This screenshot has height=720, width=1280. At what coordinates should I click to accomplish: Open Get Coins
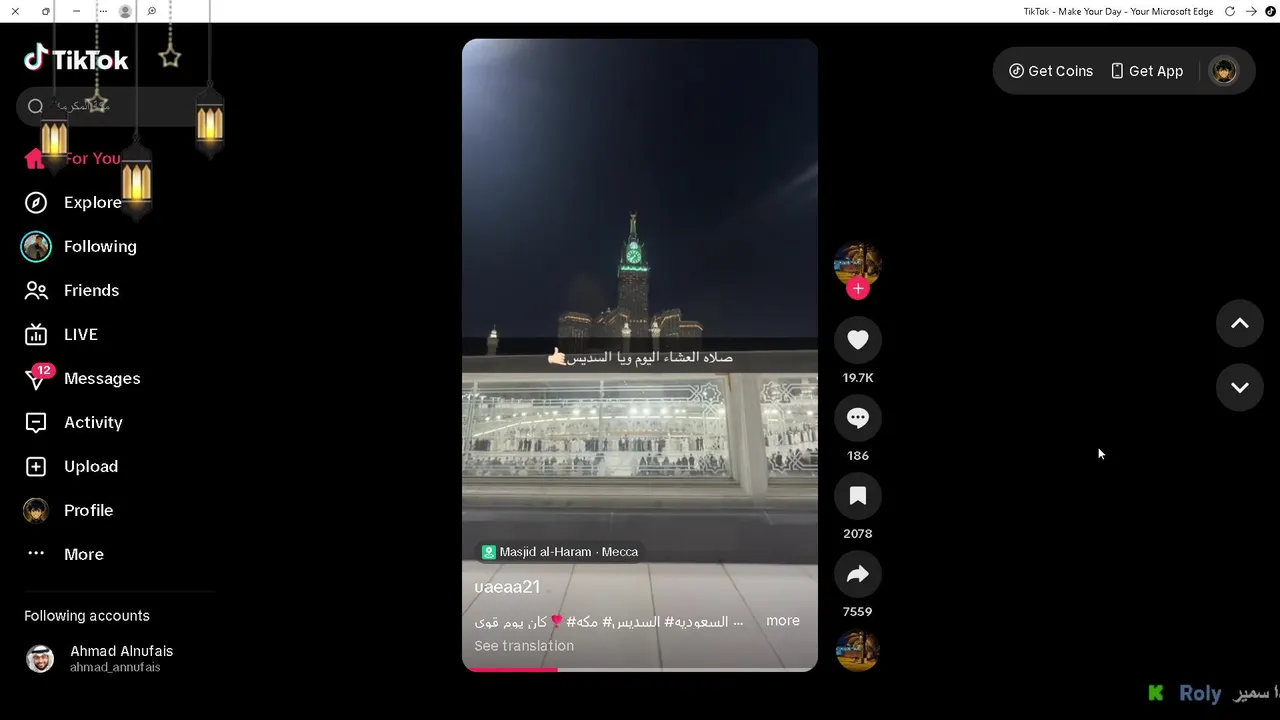click(1051, 71)
